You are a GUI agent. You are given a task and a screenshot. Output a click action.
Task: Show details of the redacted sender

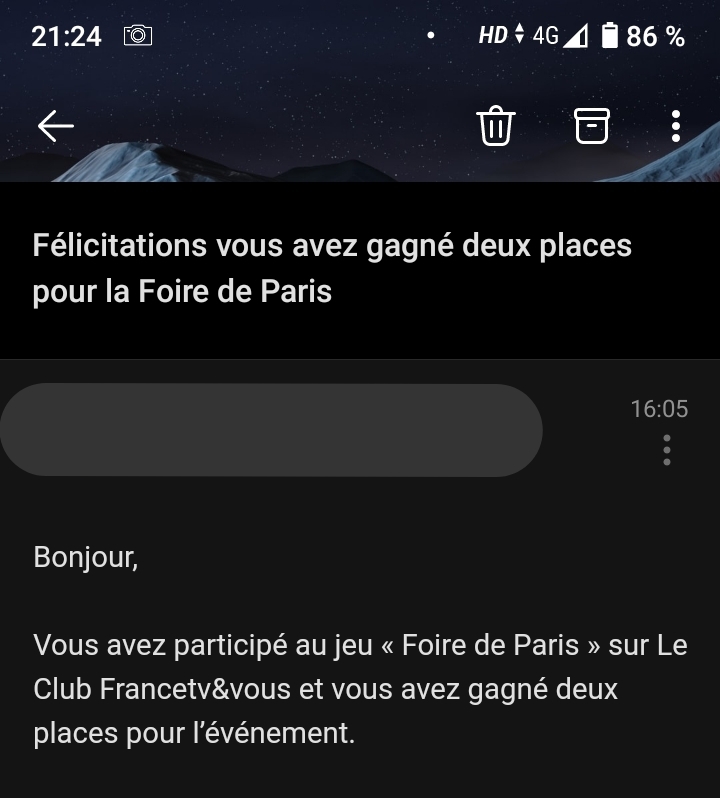pos(271,430)
